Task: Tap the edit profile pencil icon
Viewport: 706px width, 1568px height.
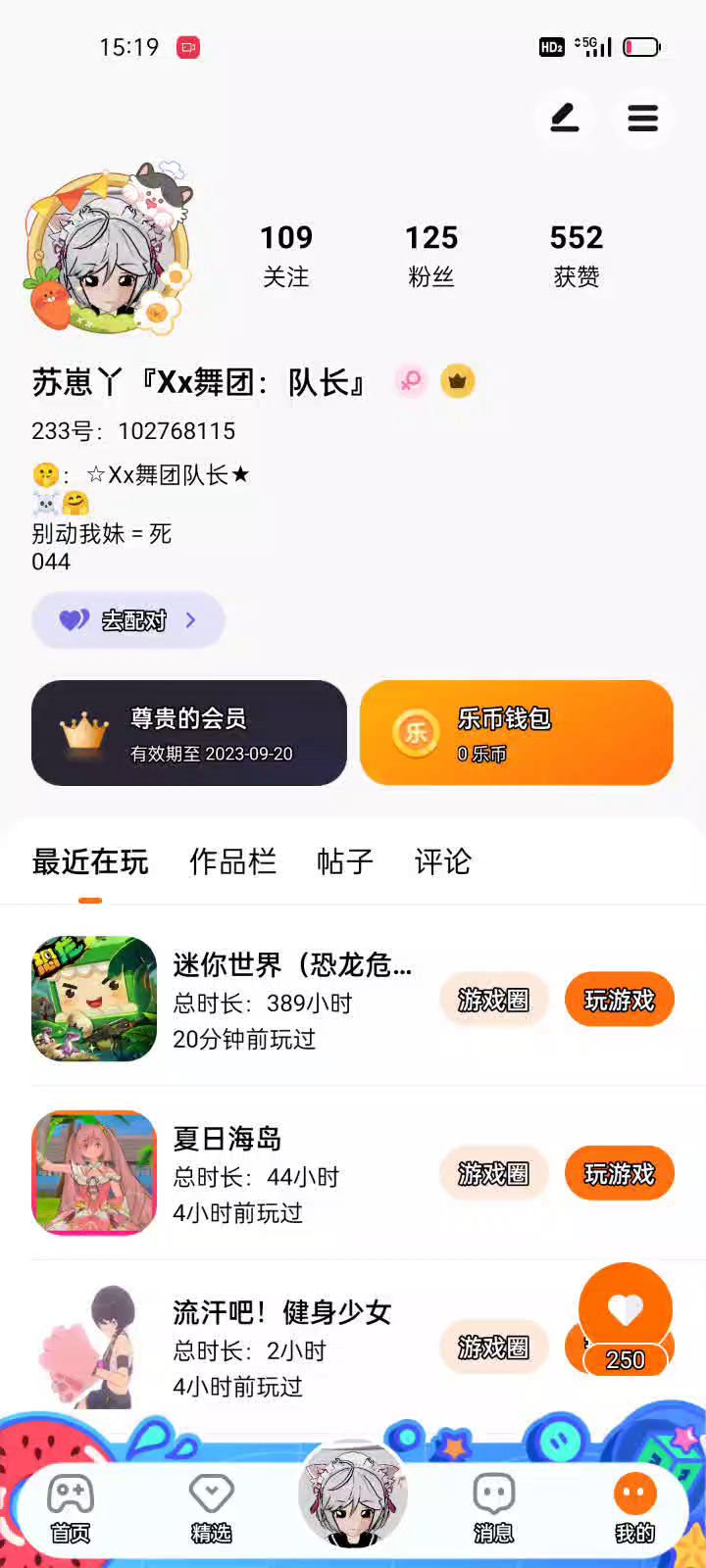Action: coord(564,119)
